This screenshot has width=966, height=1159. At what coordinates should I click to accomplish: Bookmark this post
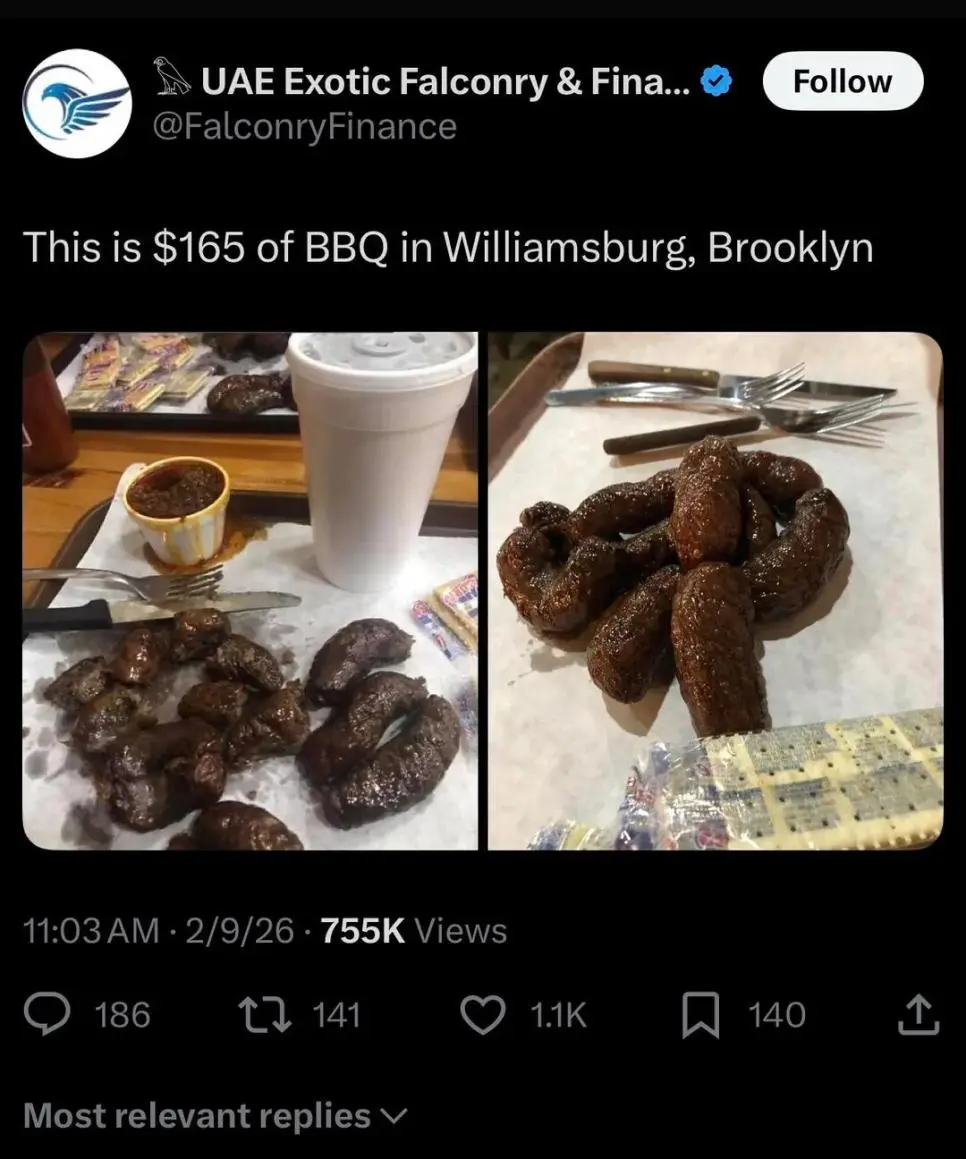point(700,1015)
